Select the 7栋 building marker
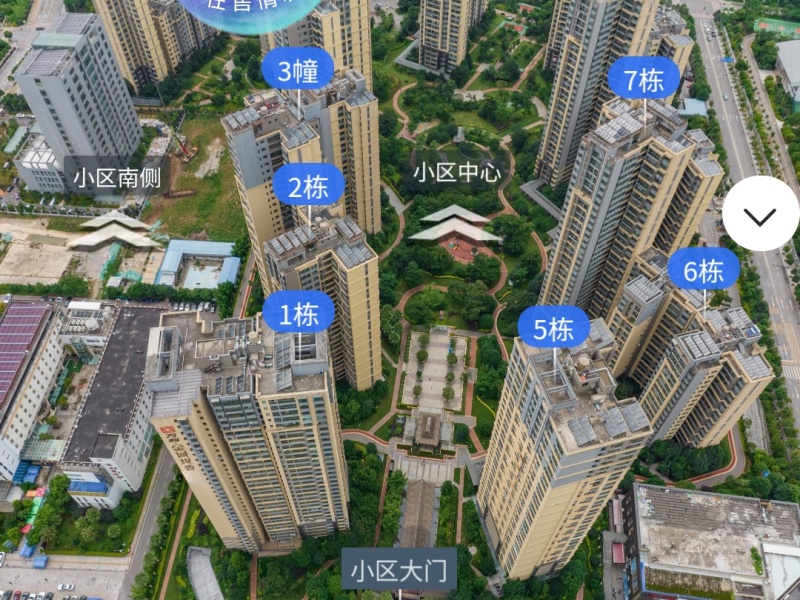Screen dimensions: 800x600 643,80
